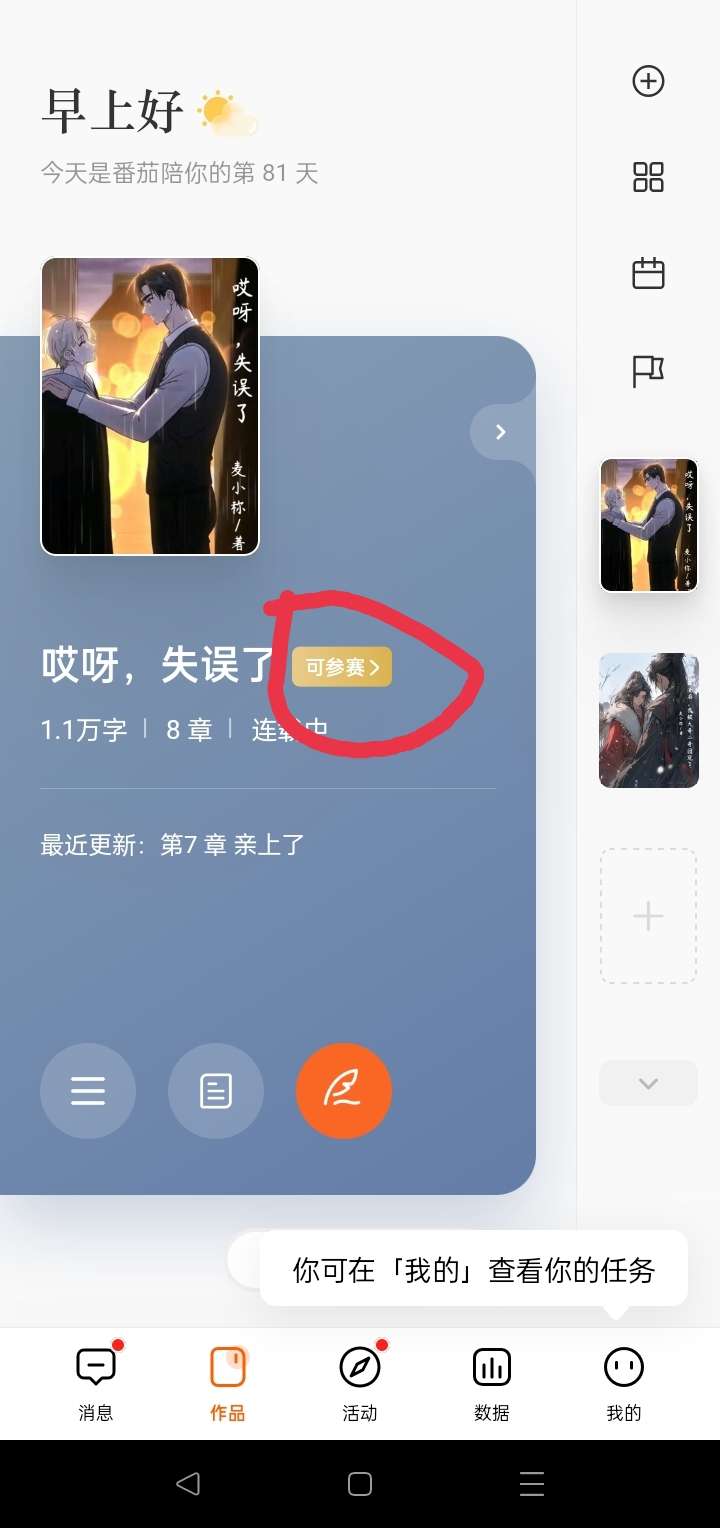This screenshot has height=1528, width=720.
Task: Start writing with the orange quill button
Action: coord(344,1091)
